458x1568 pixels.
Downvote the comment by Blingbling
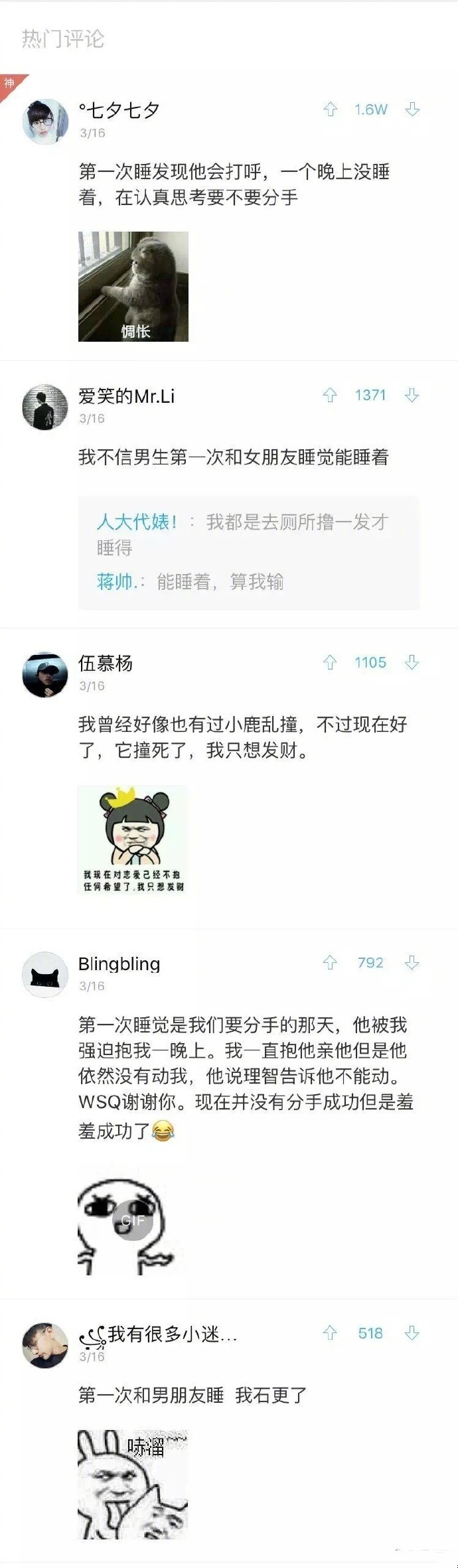pos(412,963)
